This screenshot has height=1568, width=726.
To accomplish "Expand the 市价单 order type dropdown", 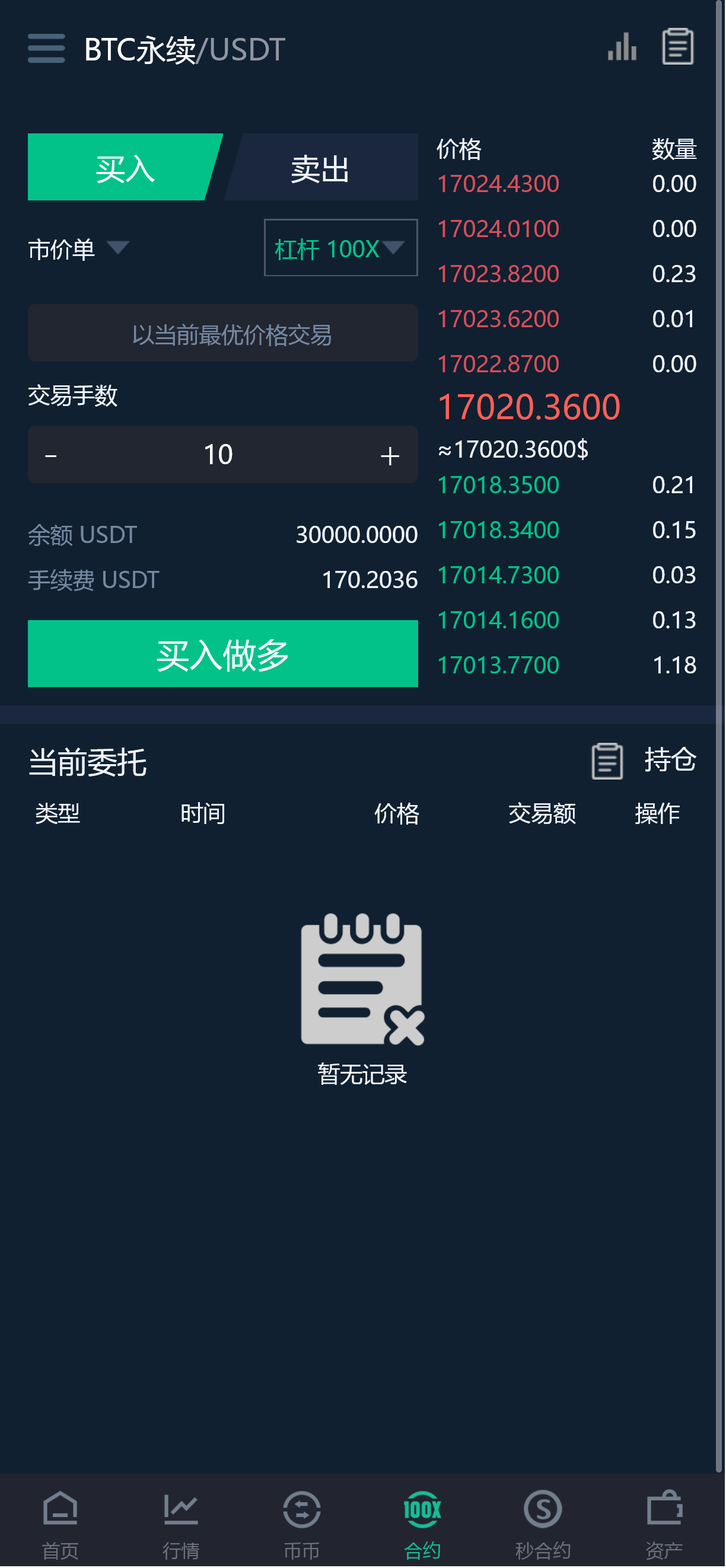I will (78, 249).
